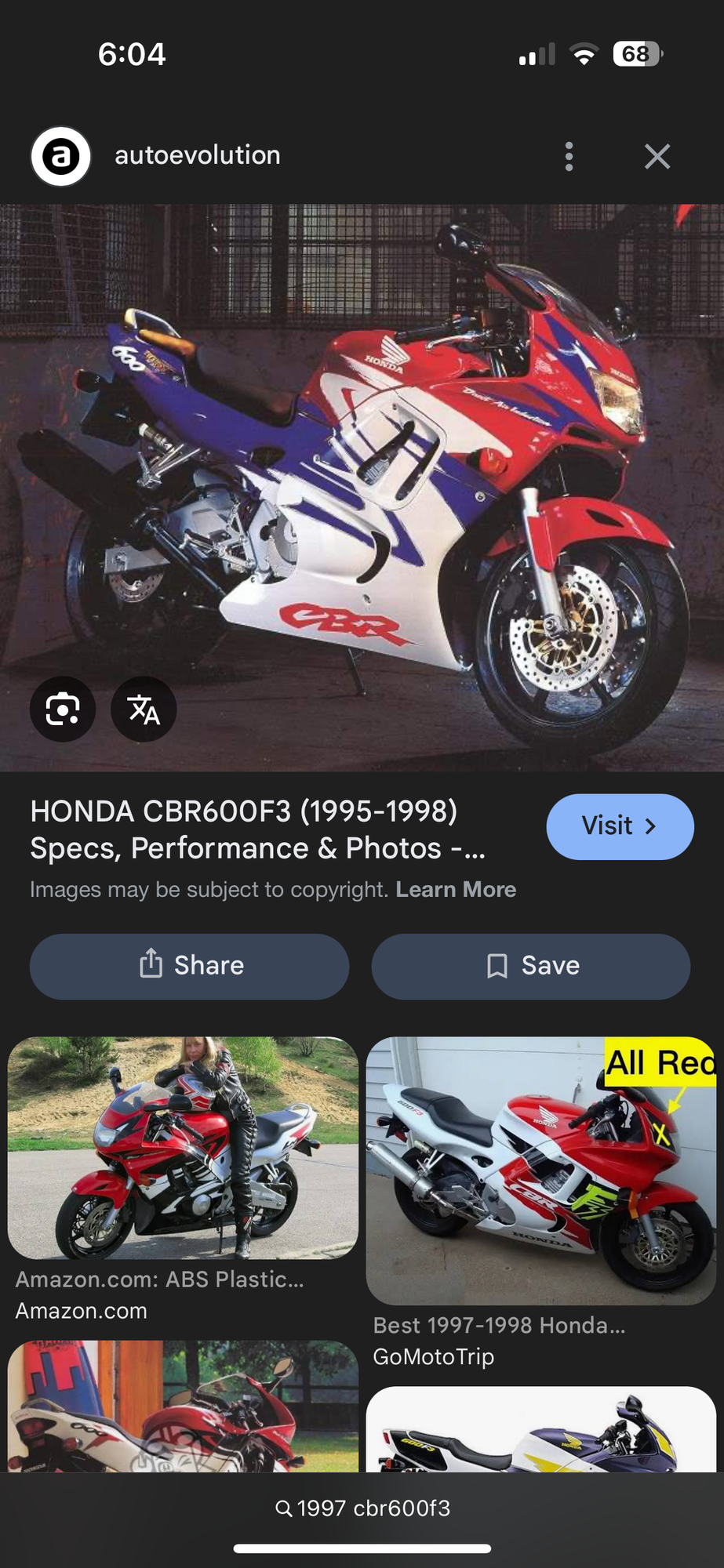Visit the autoevolution page

pyautogui.click(x=620, y=826)
